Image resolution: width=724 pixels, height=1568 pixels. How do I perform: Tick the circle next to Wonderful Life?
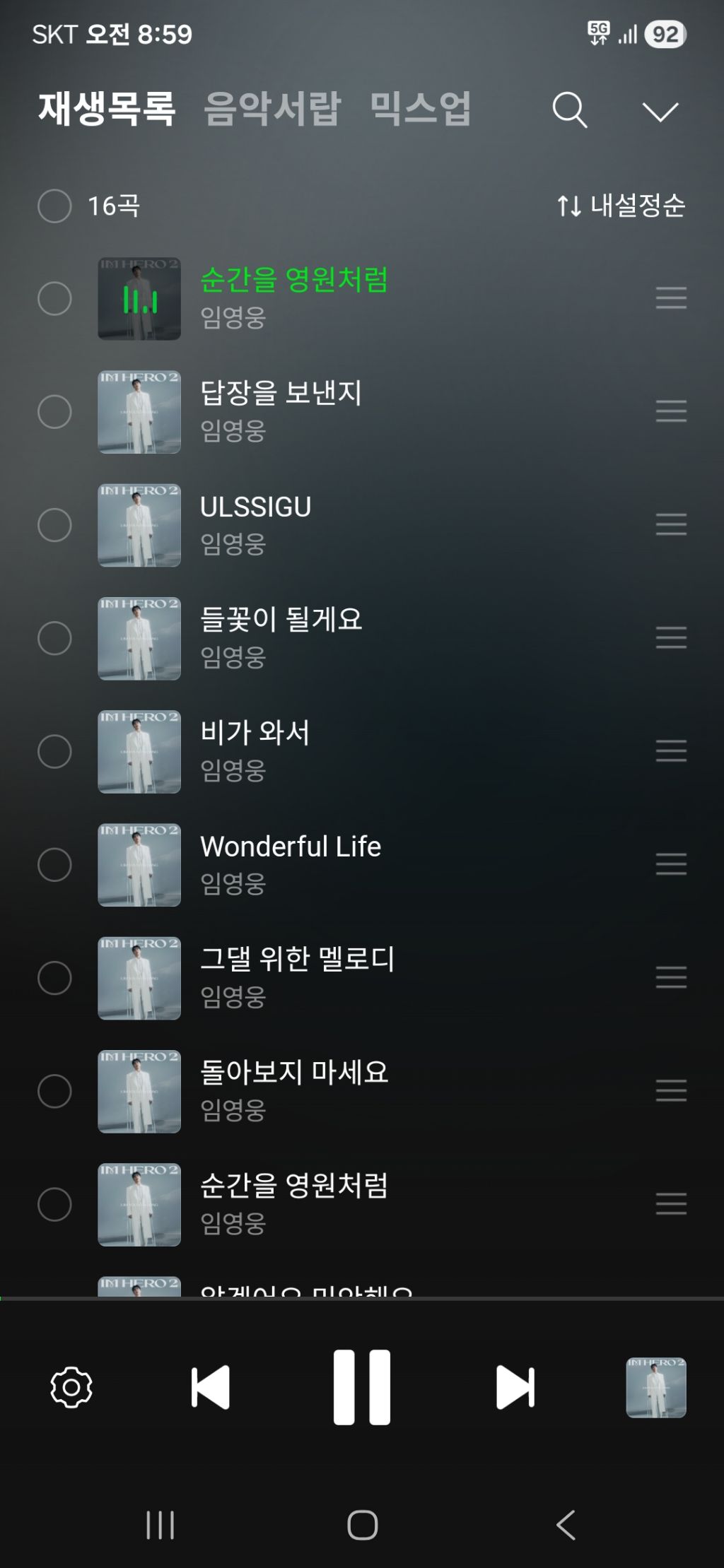pos(54,864)
